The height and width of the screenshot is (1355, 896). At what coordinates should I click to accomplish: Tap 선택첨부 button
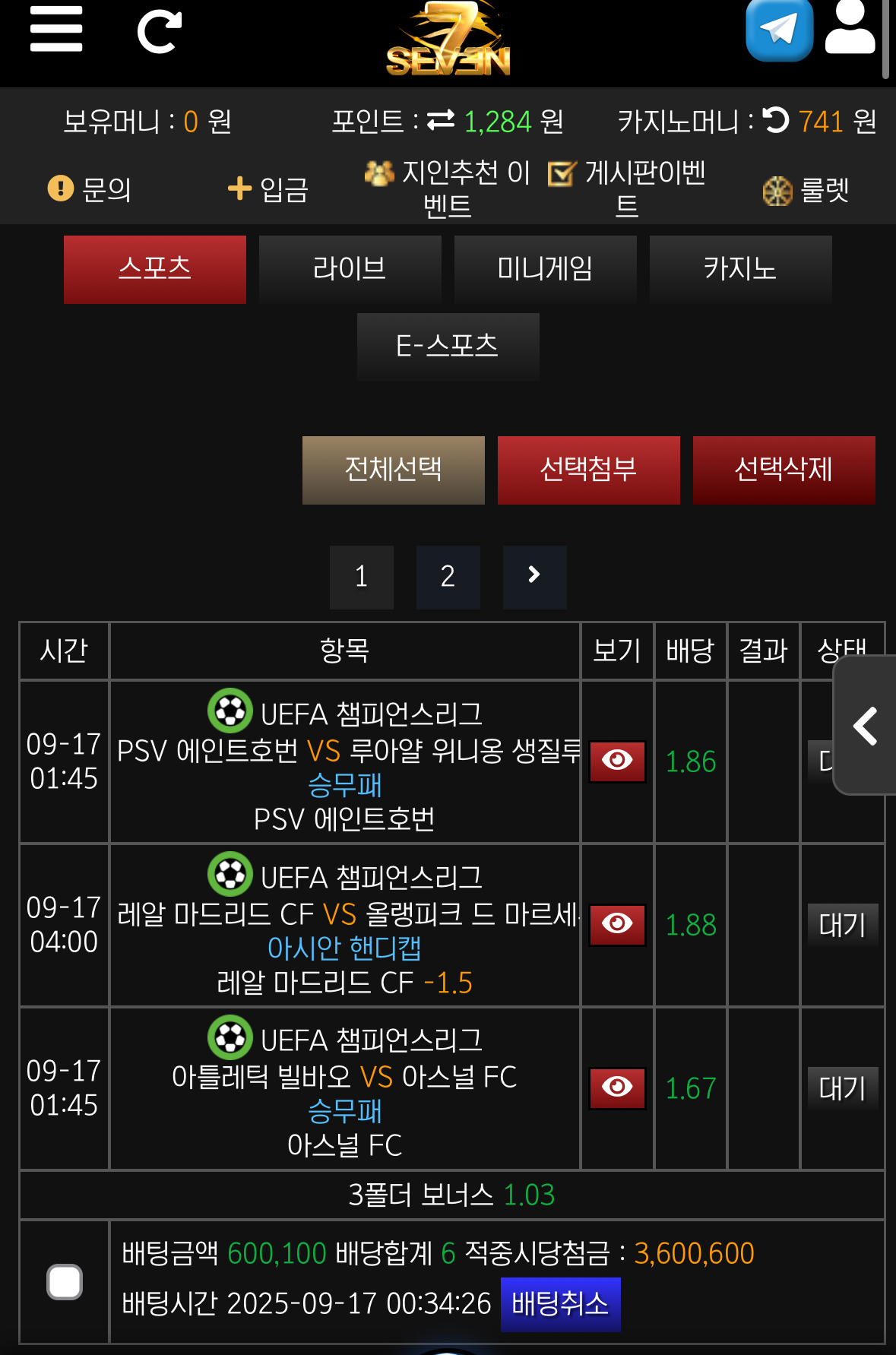point(588,470)
